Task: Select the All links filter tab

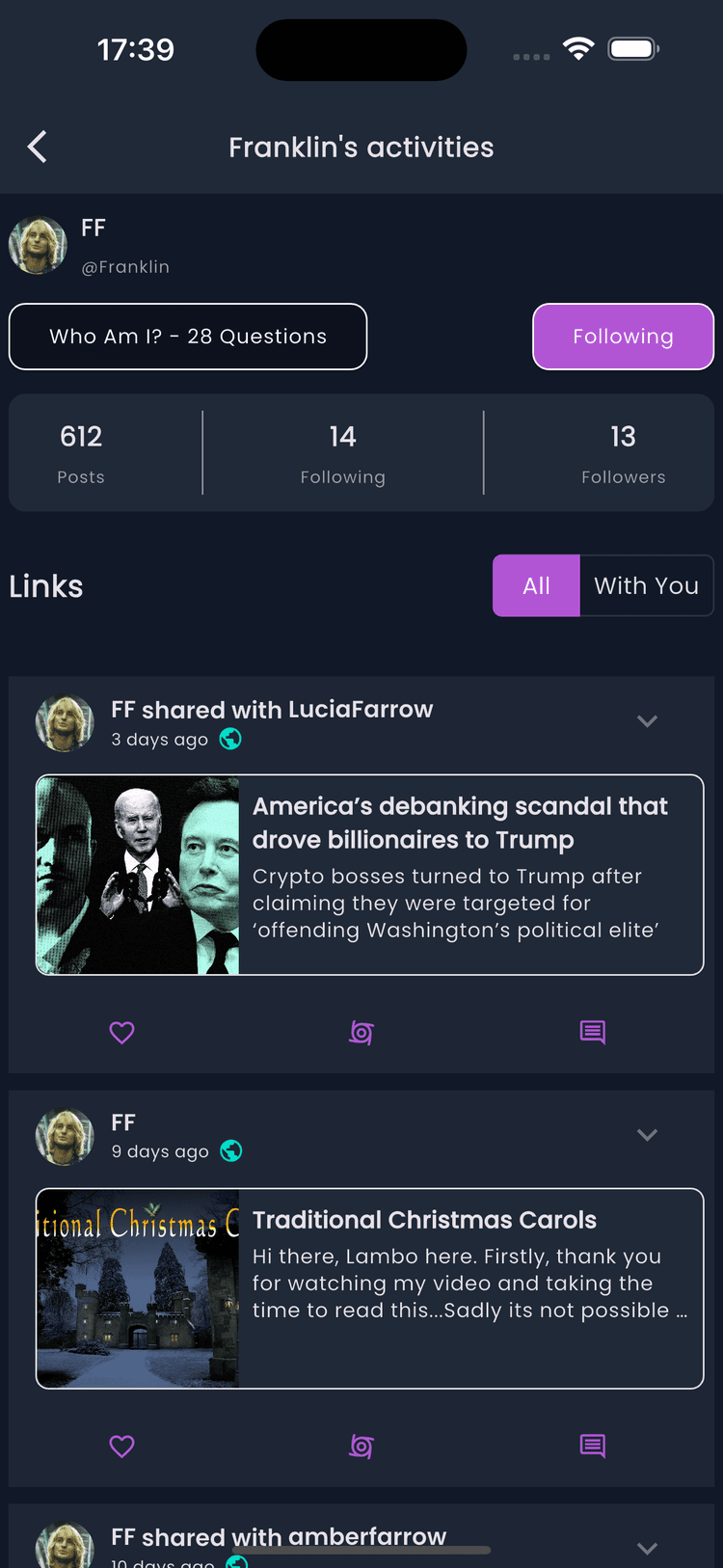Action: [x=536, y=585]
